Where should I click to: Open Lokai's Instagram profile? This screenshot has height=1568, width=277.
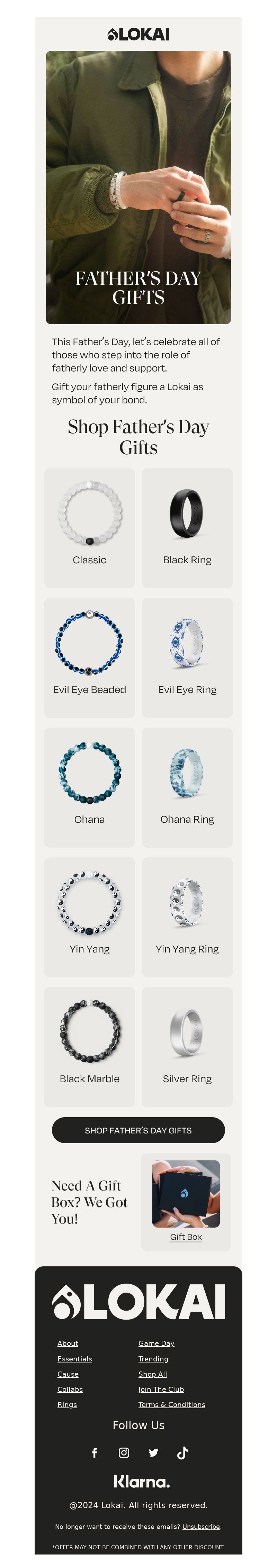(x=124, y=1452)
